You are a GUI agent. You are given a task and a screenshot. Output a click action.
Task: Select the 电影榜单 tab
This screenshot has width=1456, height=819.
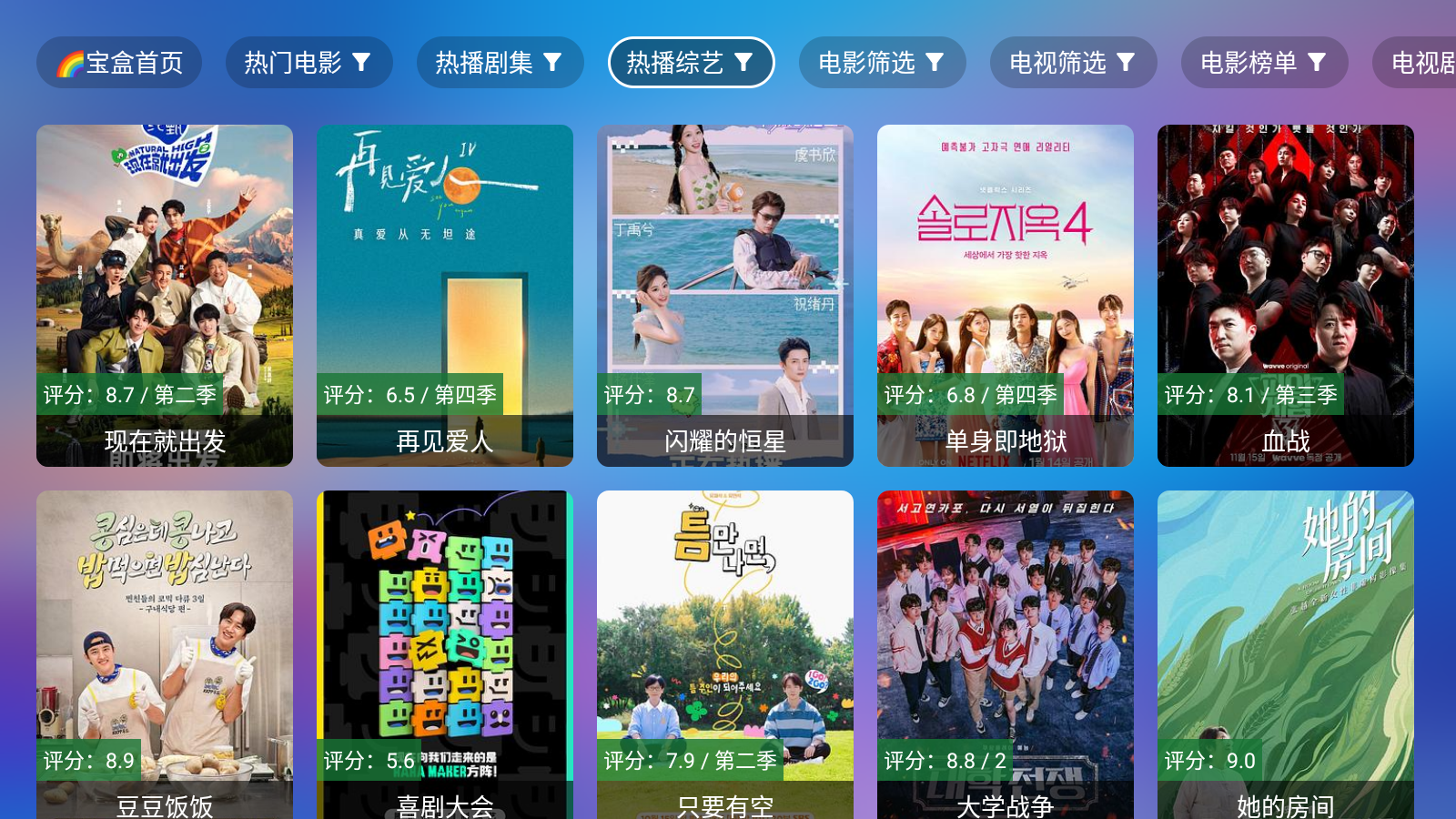(x=1264, y=63)
